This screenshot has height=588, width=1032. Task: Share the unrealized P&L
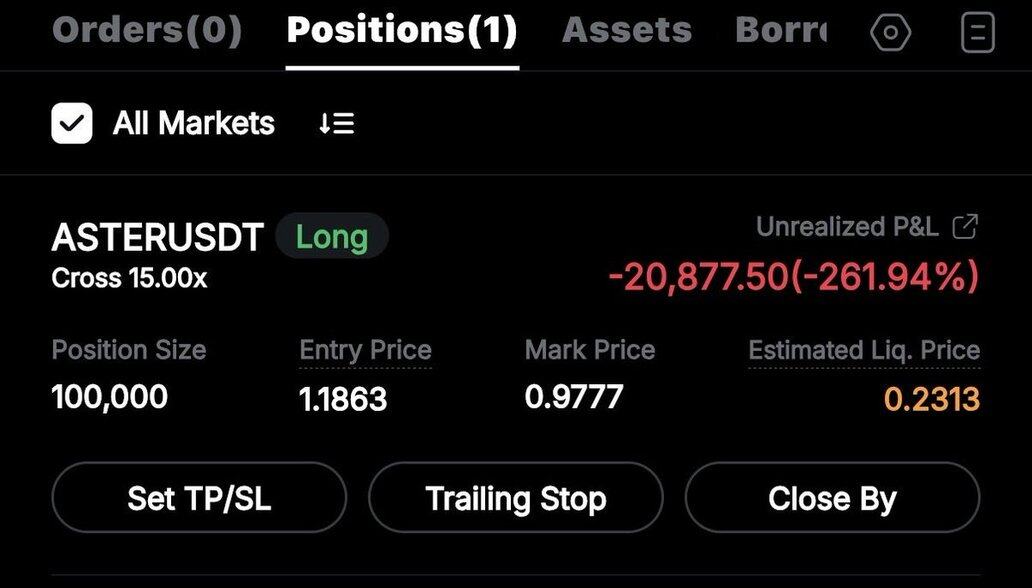pos(965,227)
